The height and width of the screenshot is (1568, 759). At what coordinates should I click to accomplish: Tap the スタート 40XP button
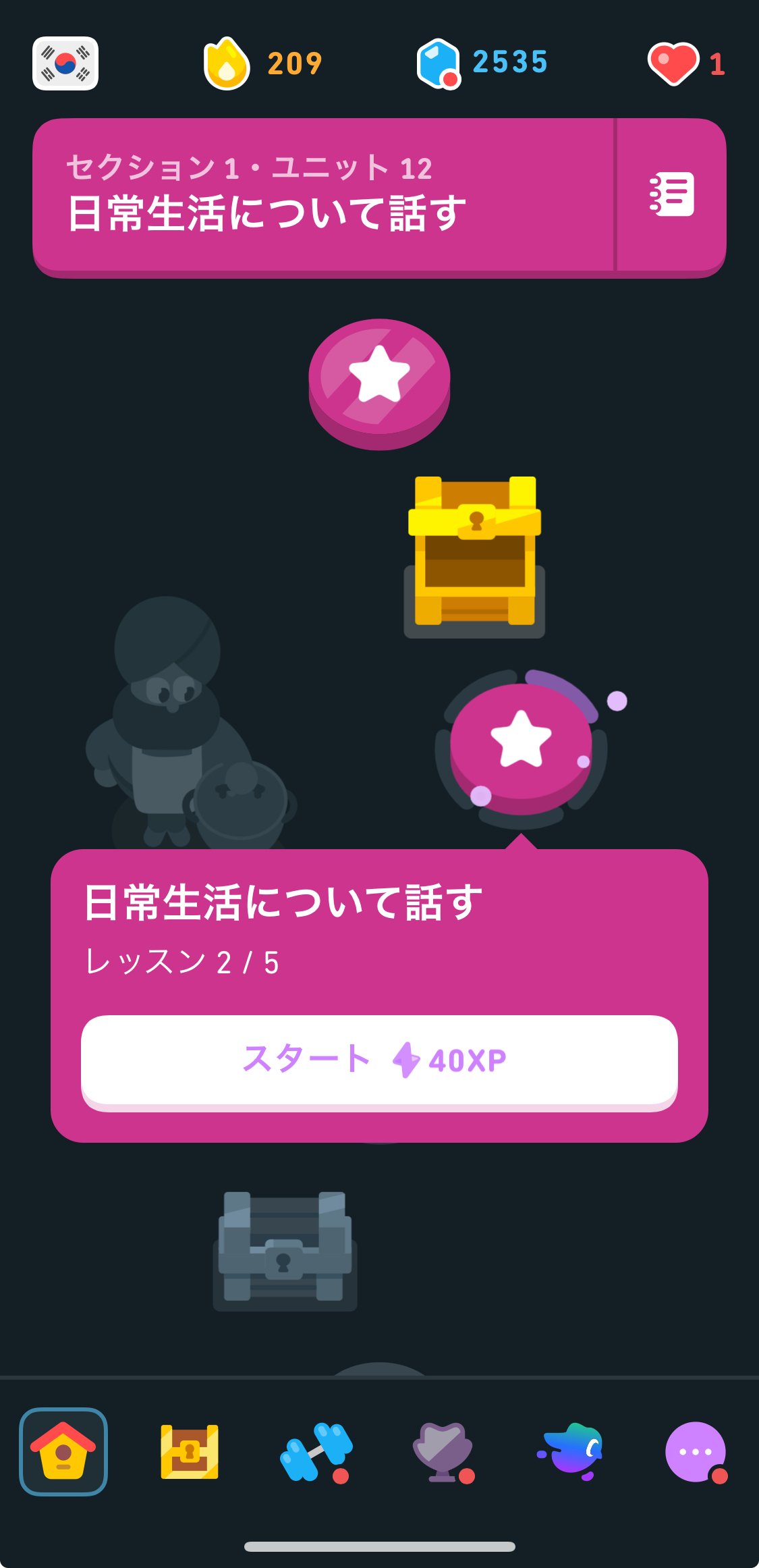(x=379, y=1060)
